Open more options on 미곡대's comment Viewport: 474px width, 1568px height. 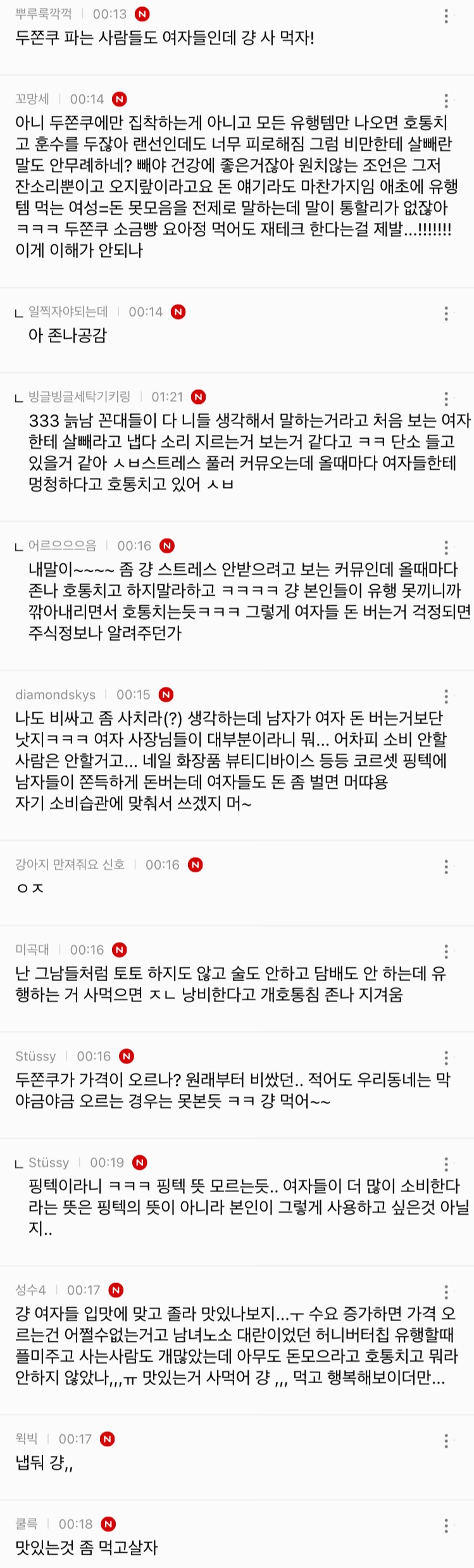[x=446, y=951]
